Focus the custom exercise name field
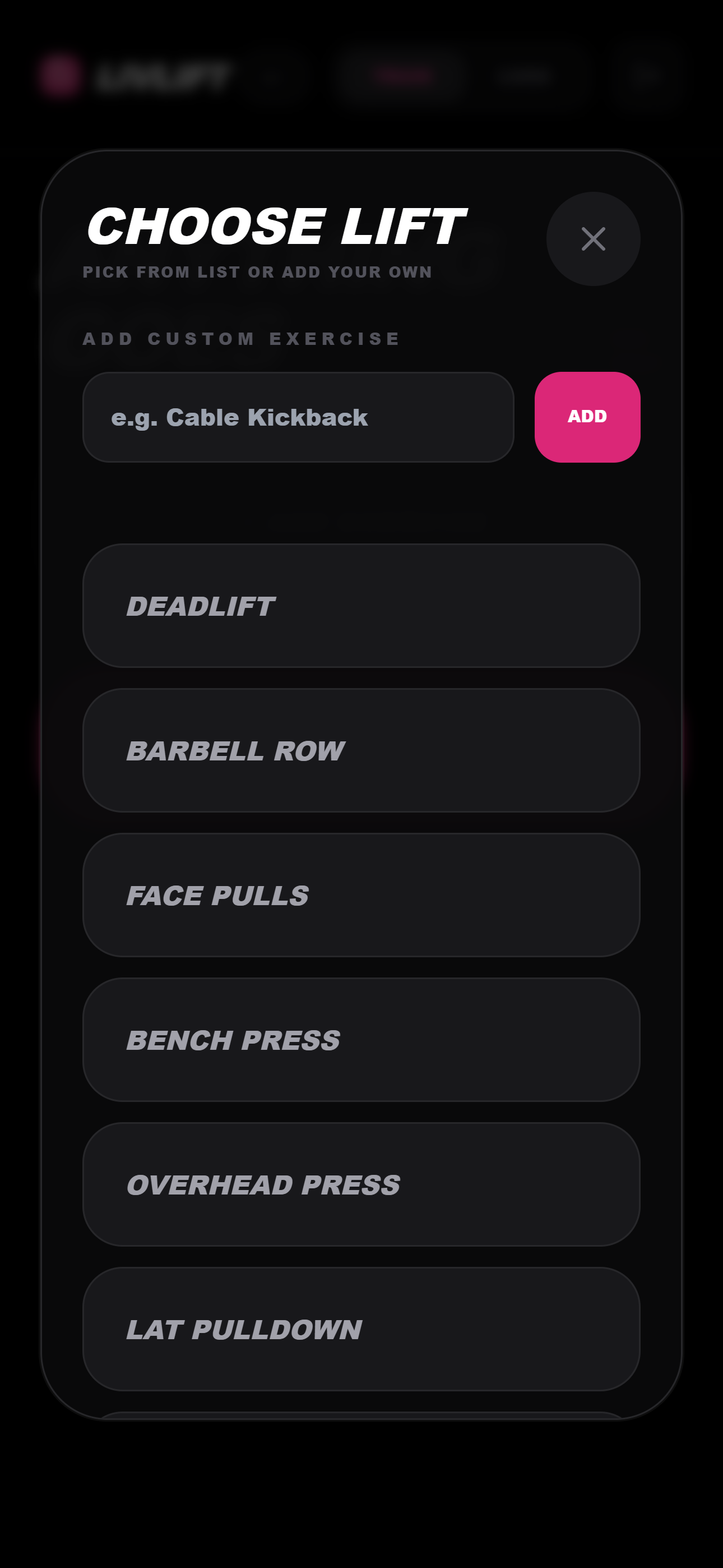723x1568 pixels. (298, 416)
